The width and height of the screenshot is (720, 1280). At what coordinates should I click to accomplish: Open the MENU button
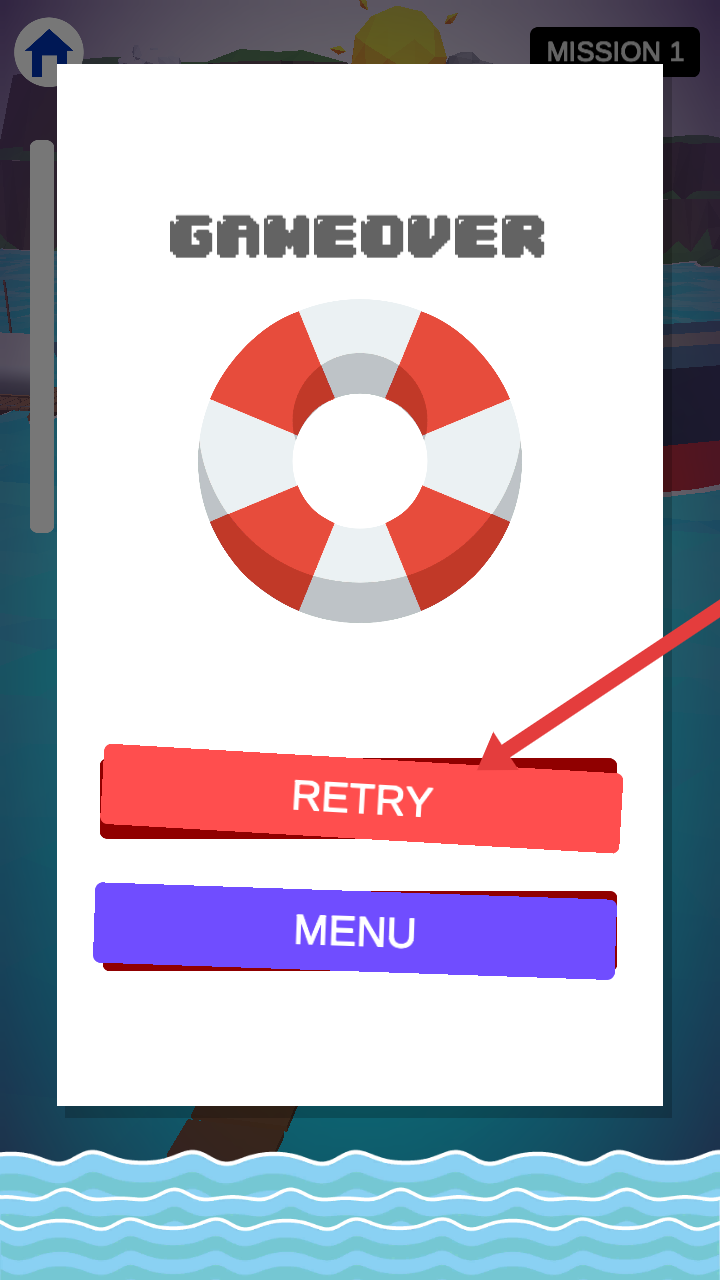pyautogui.click(x=355, y=931)
